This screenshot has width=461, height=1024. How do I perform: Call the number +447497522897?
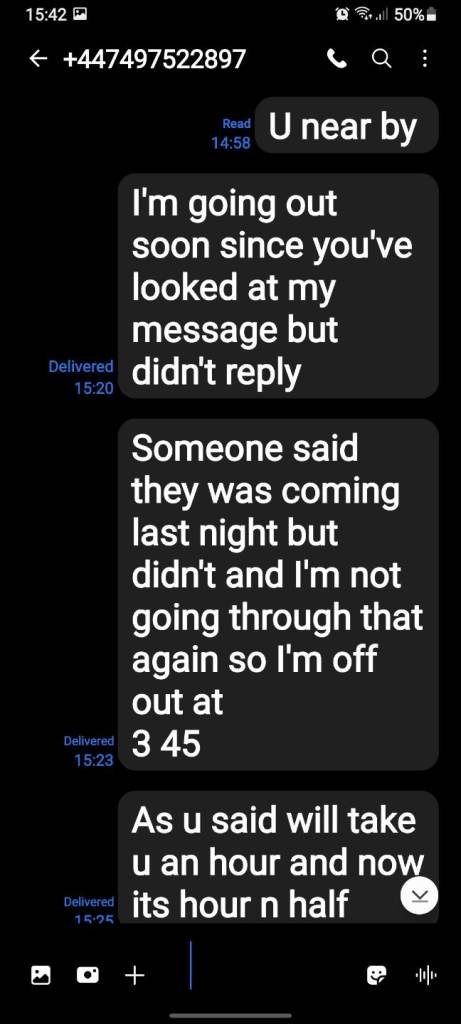tap(337, 59)
